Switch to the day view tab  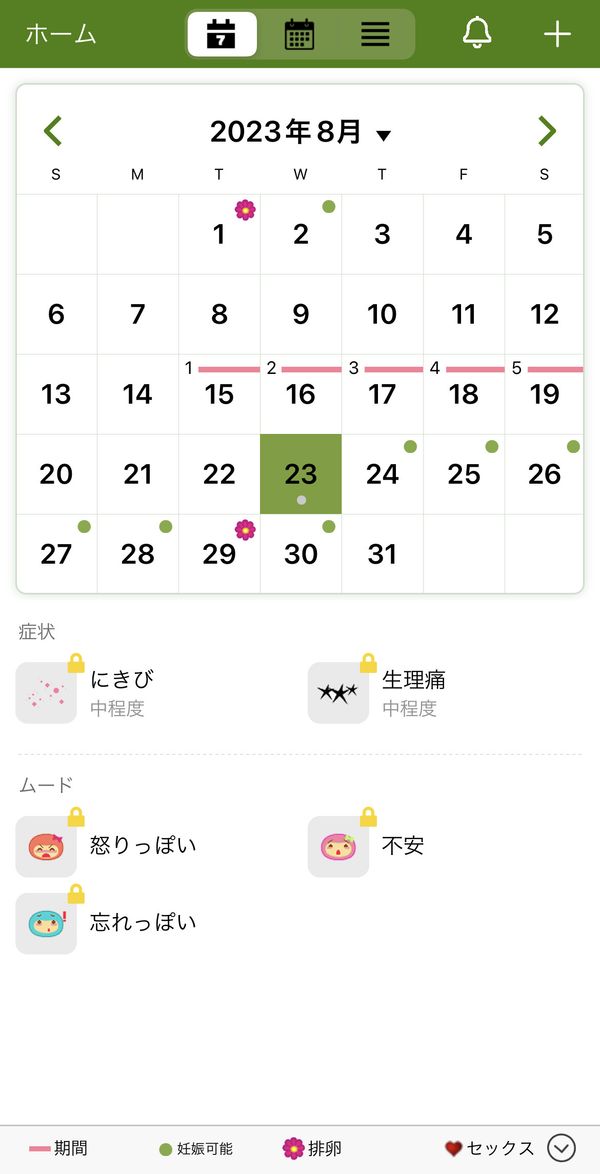tap(222, 34)
